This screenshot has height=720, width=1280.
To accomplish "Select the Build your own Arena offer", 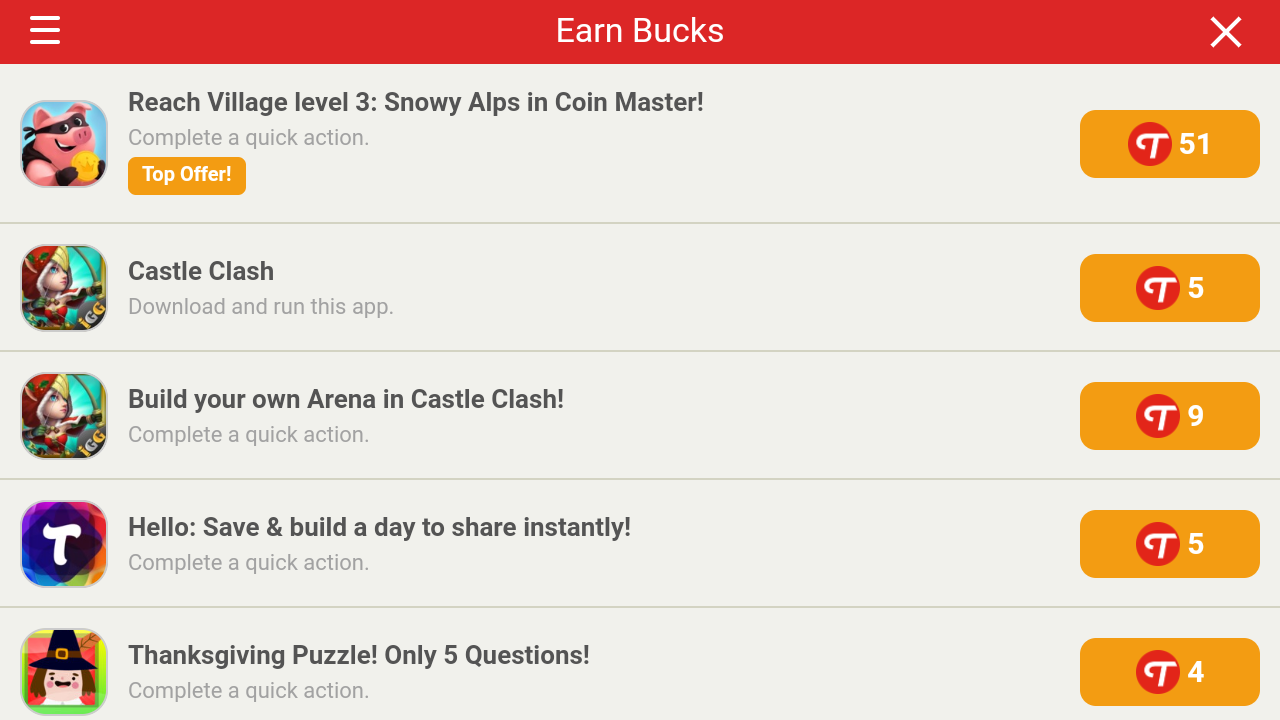I will coord(345,400).
